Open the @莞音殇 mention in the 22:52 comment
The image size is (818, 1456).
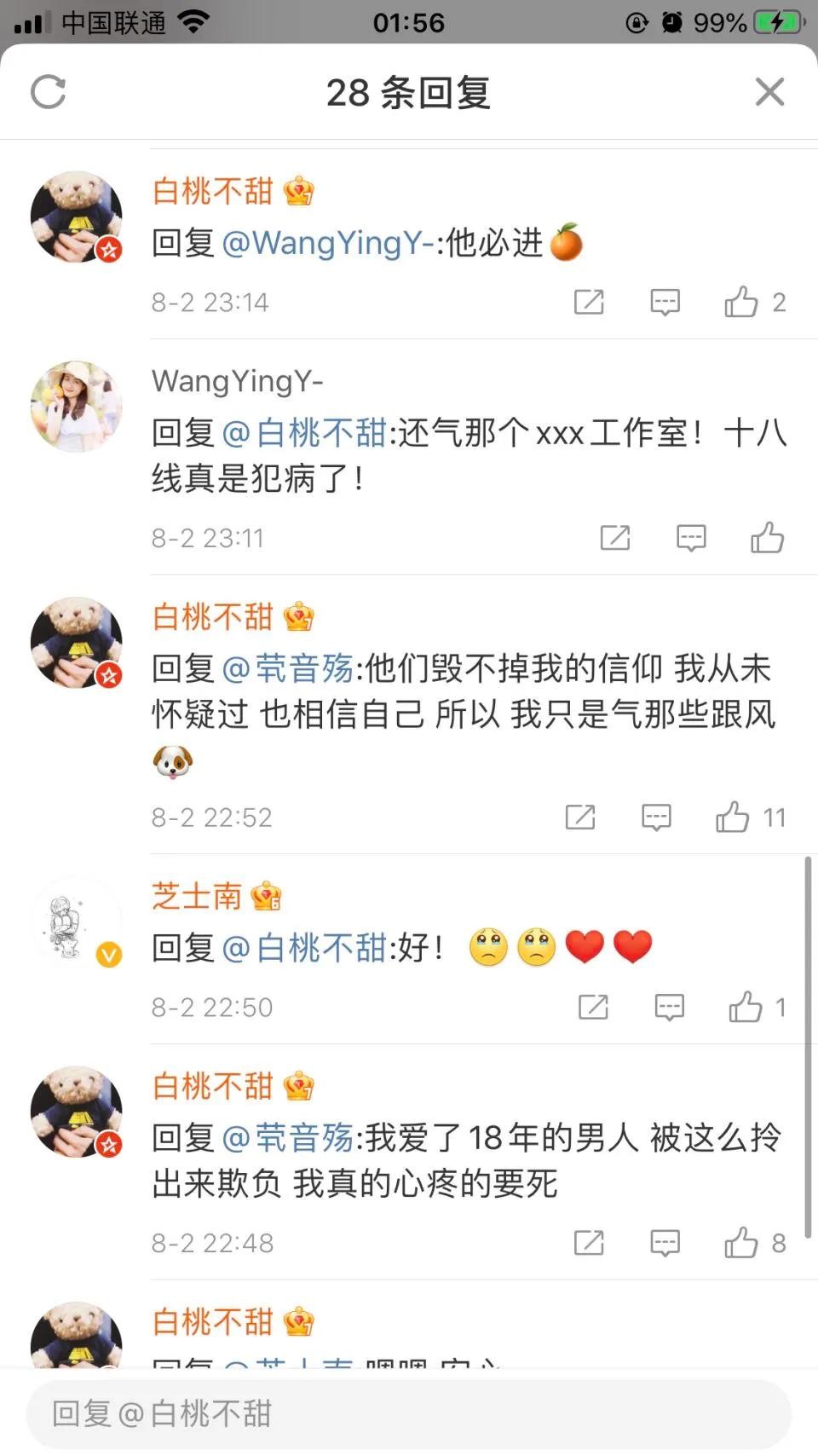(288, 668)
